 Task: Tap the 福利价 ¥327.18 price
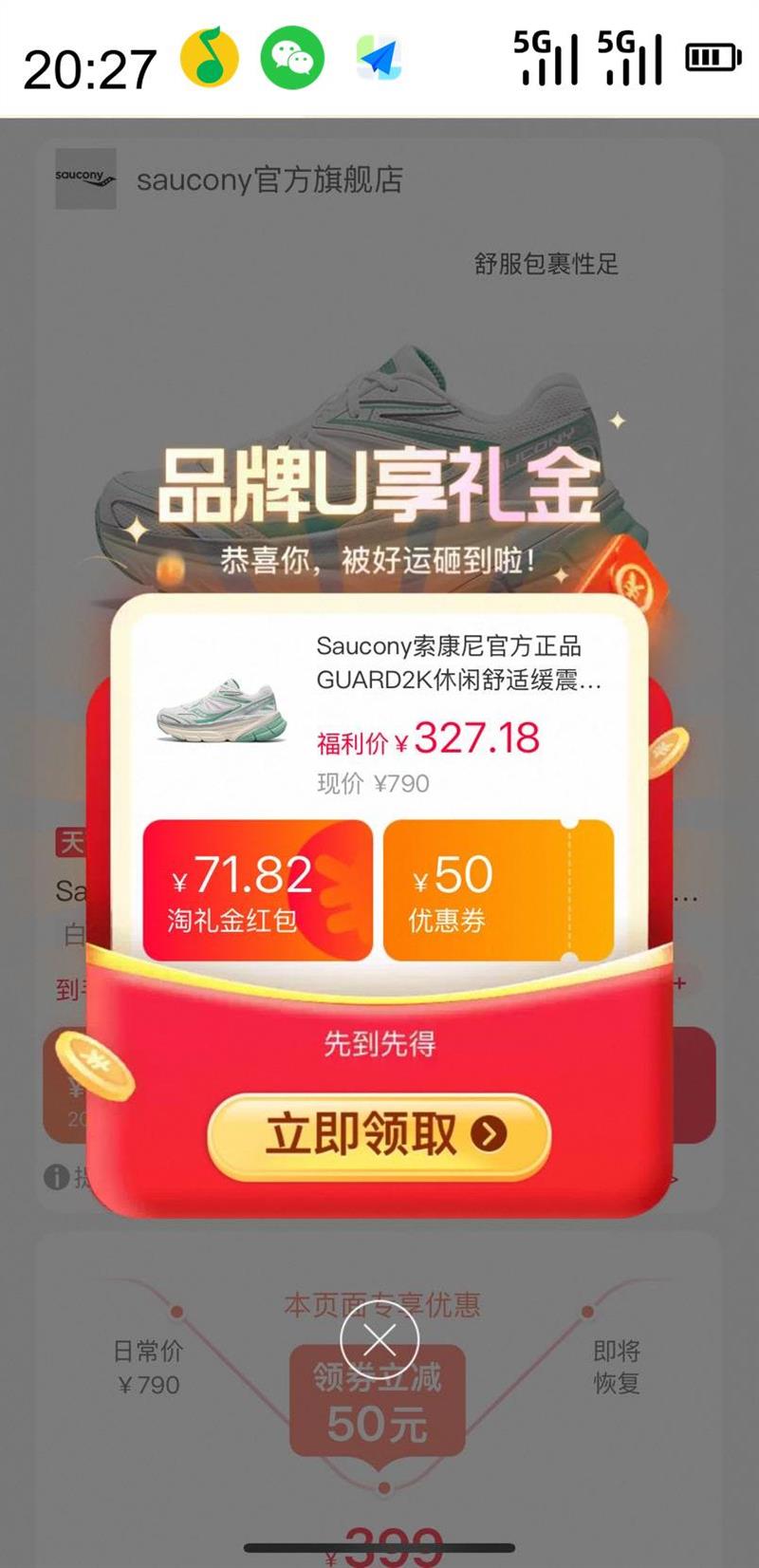[427, 738]
